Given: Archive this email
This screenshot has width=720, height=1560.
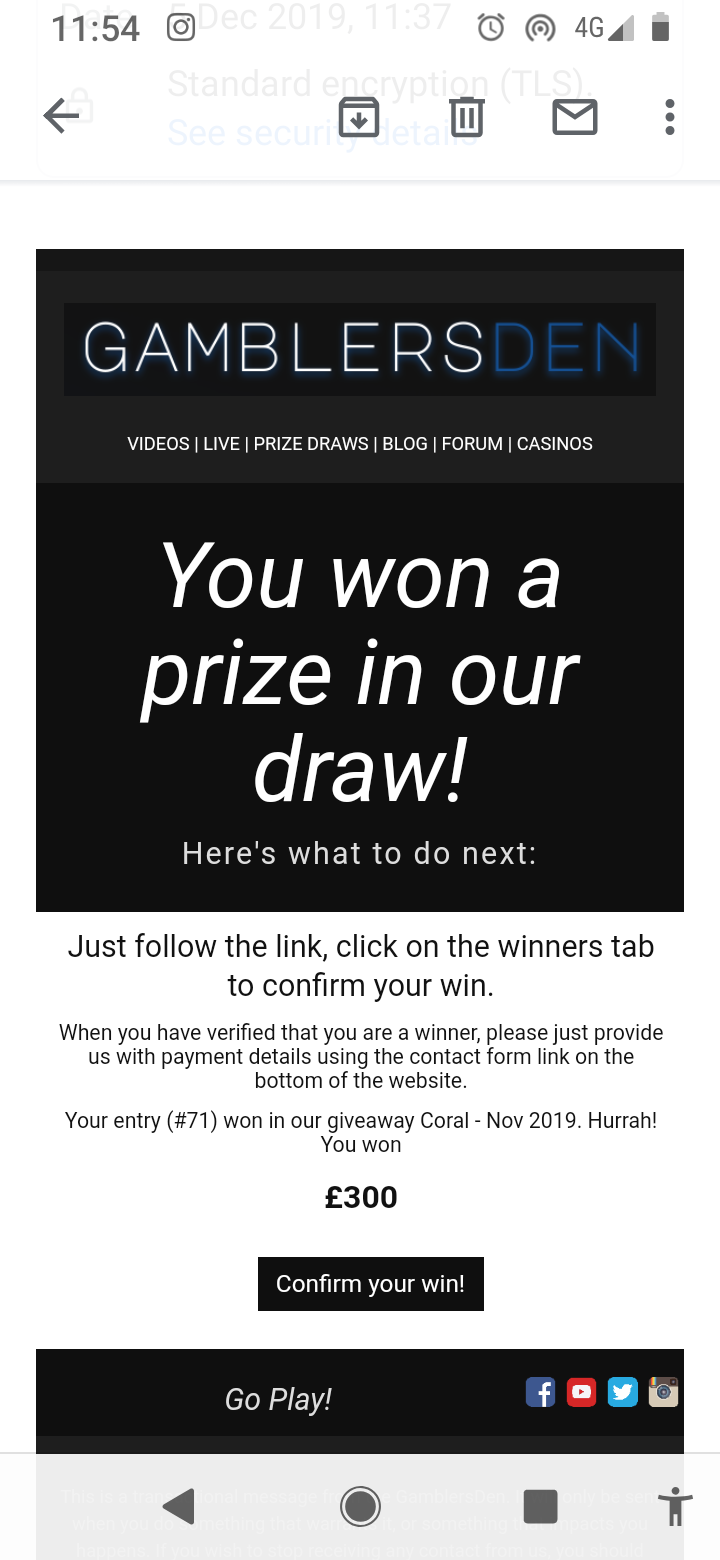Looking at the screenshot, I should [359, 117].
